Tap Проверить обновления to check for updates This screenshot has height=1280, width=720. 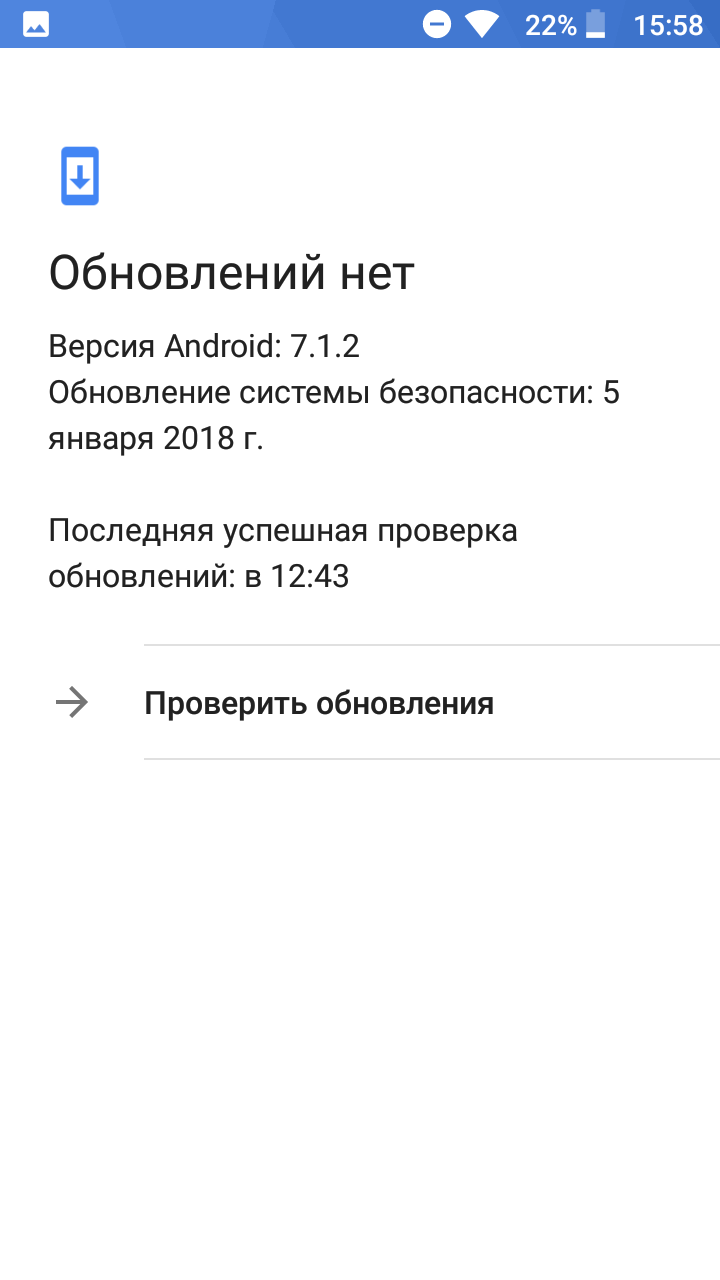[x=360, y=703]
